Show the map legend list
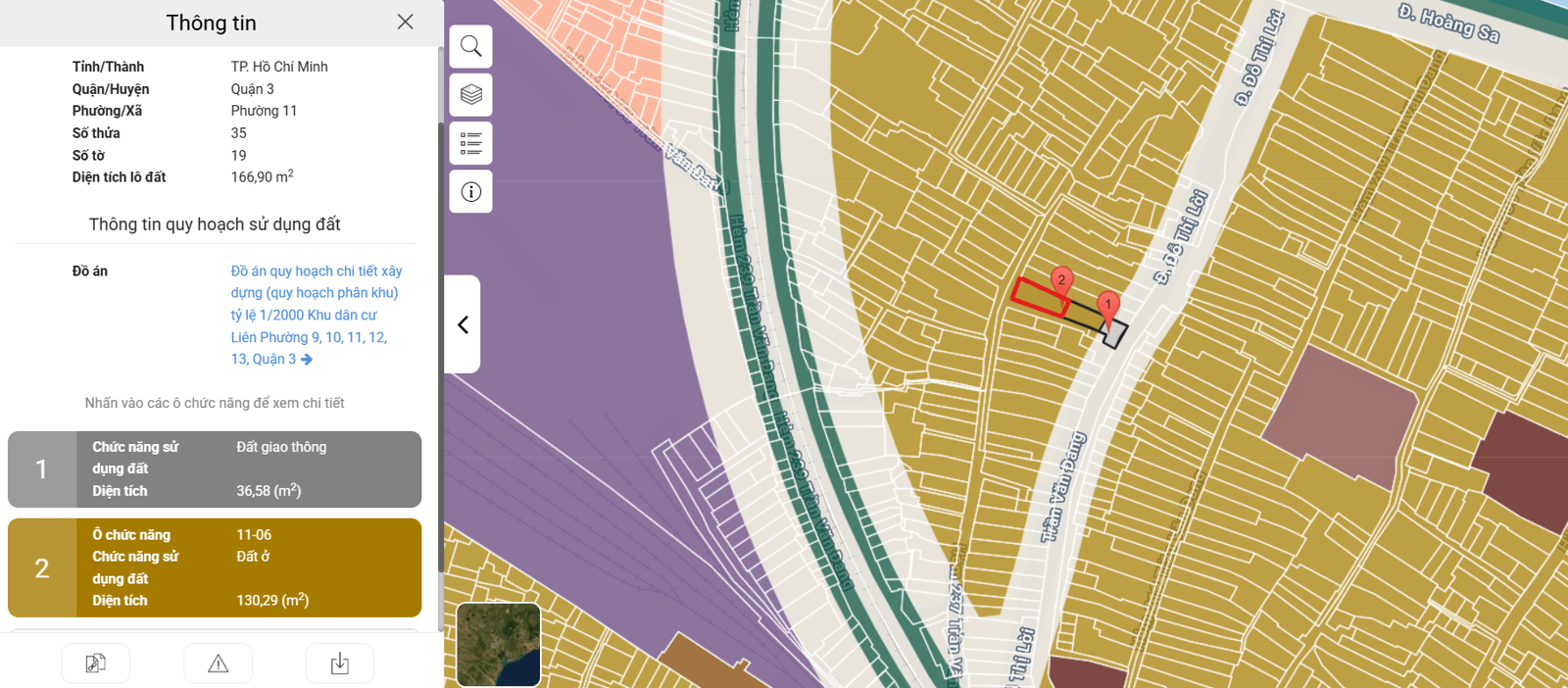The image size is (1568, 688). (x=470, y=143)
